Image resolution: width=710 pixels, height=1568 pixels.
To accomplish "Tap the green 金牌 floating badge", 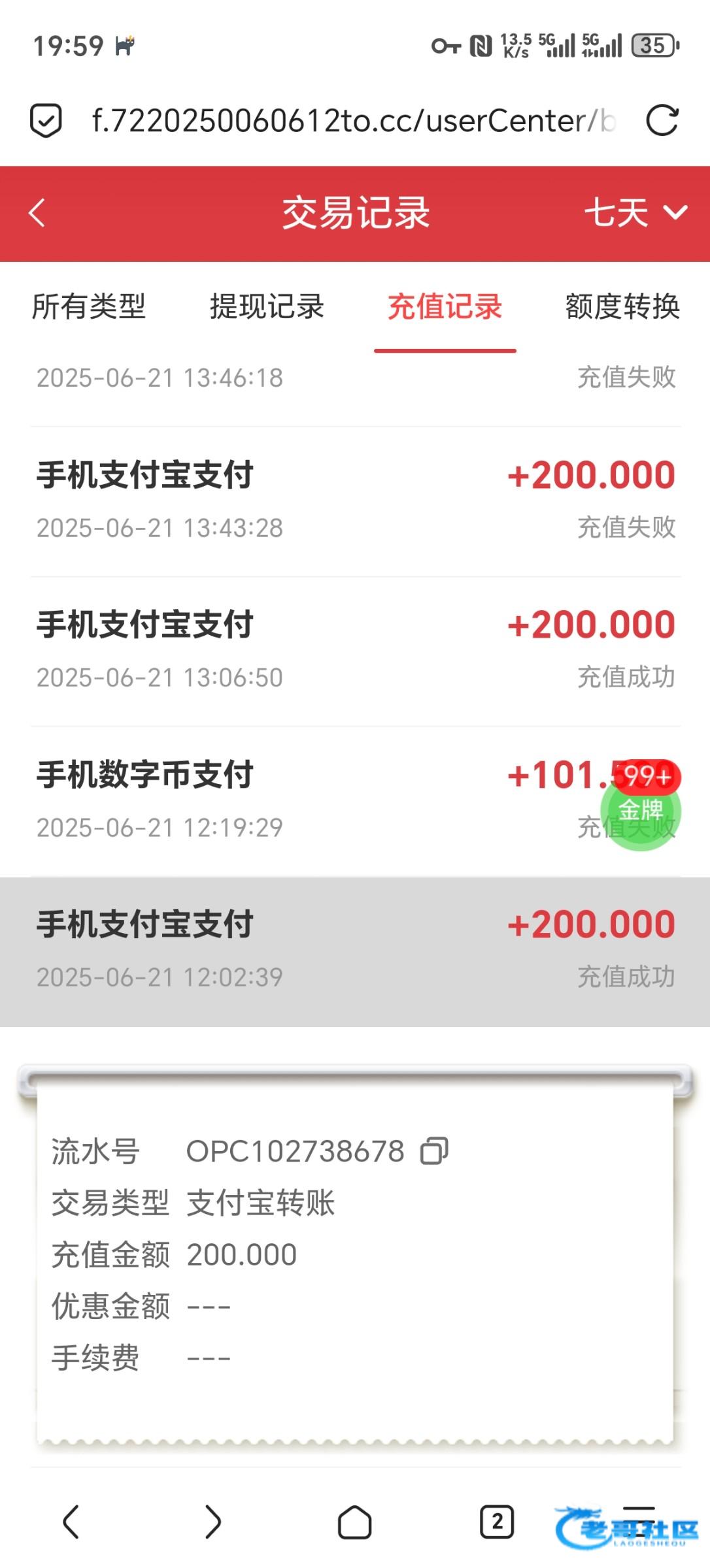I will [x=641, y=809].
